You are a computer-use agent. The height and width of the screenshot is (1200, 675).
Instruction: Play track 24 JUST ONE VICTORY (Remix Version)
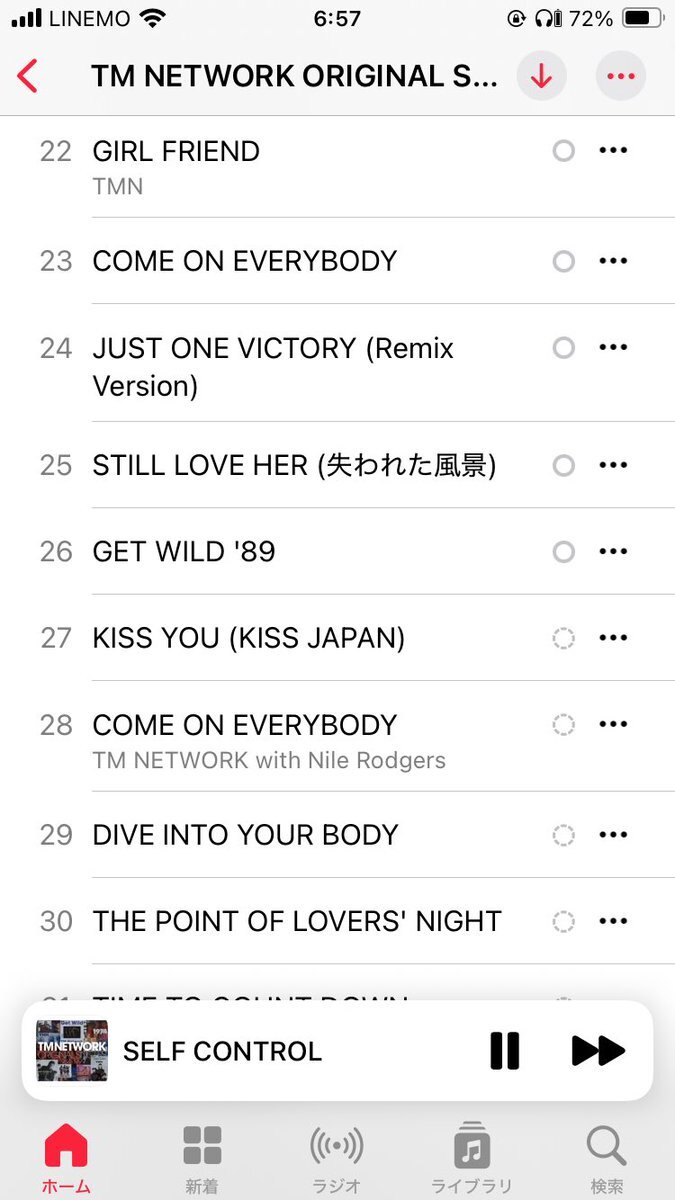[x=272, y=366]
